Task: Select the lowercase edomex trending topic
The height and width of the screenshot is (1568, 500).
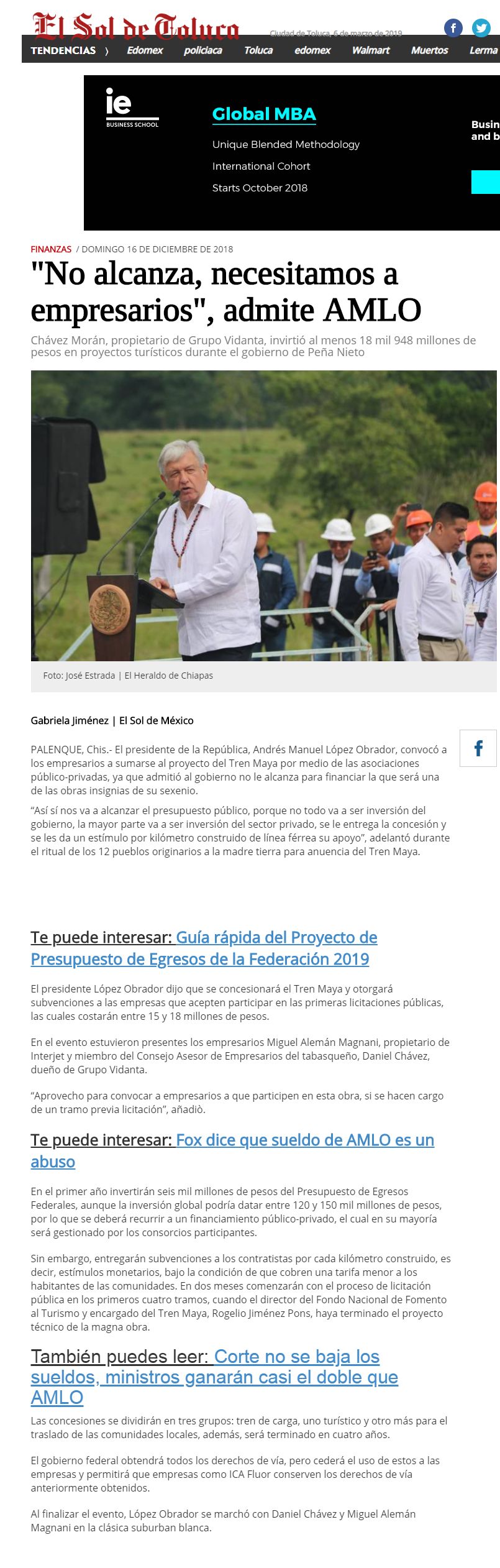Action: click(312, 50)
